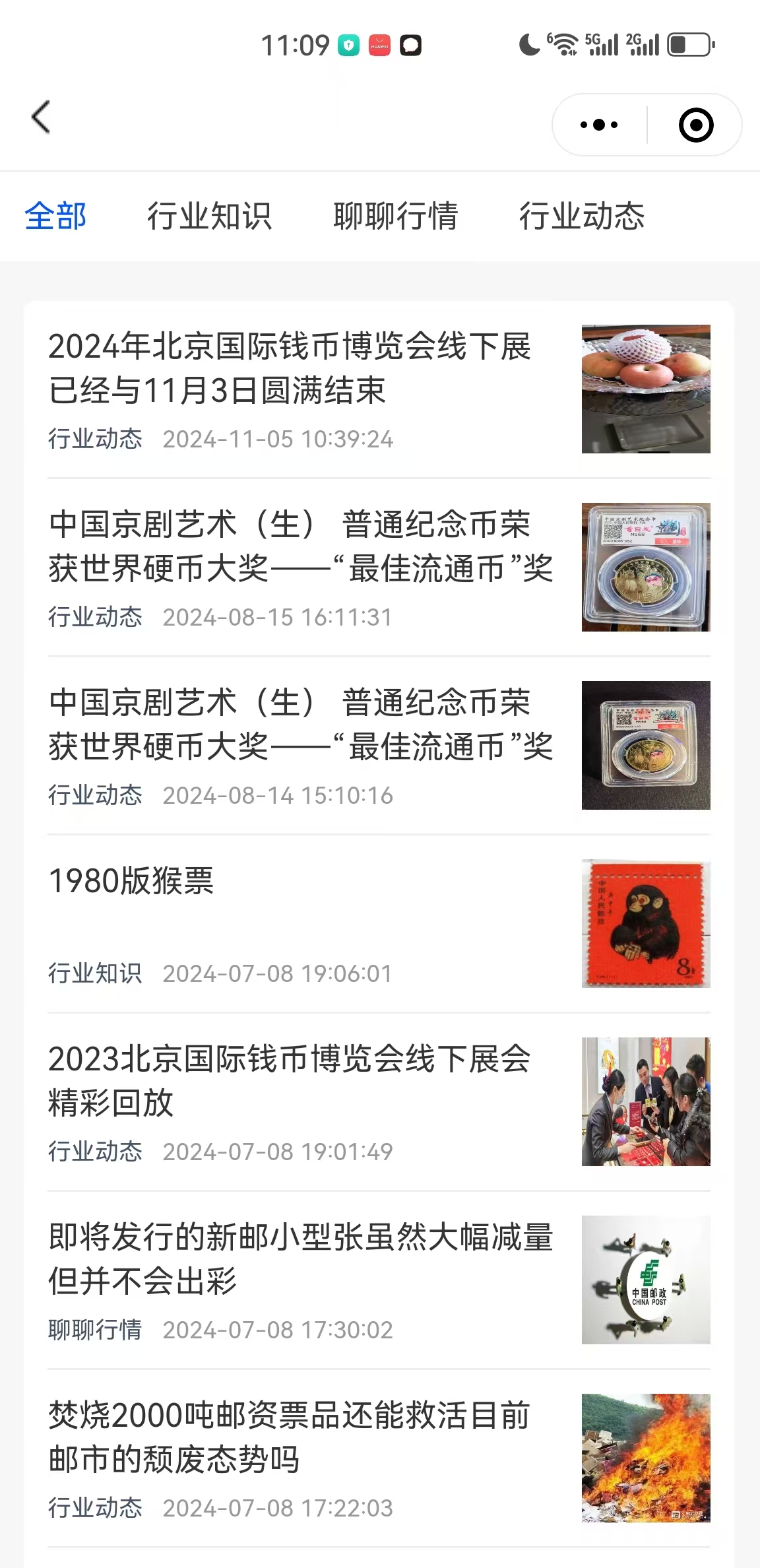The height and width of the screenshot is (1568, 760).
Task: View the 新邮小型张大幅减量 article
Action: point(301,1259)
